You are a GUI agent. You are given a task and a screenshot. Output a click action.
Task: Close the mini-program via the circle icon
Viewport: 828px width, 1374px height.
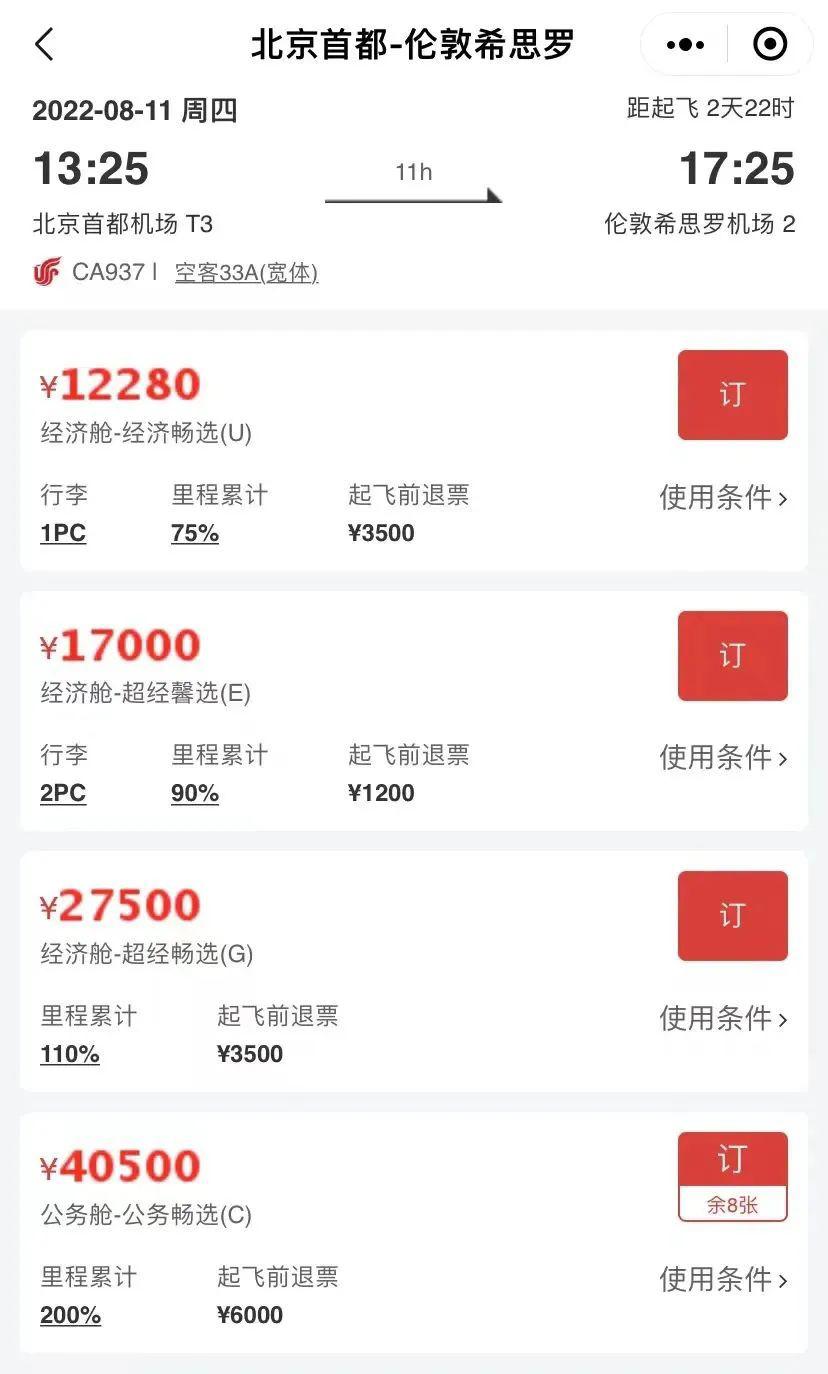click(x=770, y=44)
